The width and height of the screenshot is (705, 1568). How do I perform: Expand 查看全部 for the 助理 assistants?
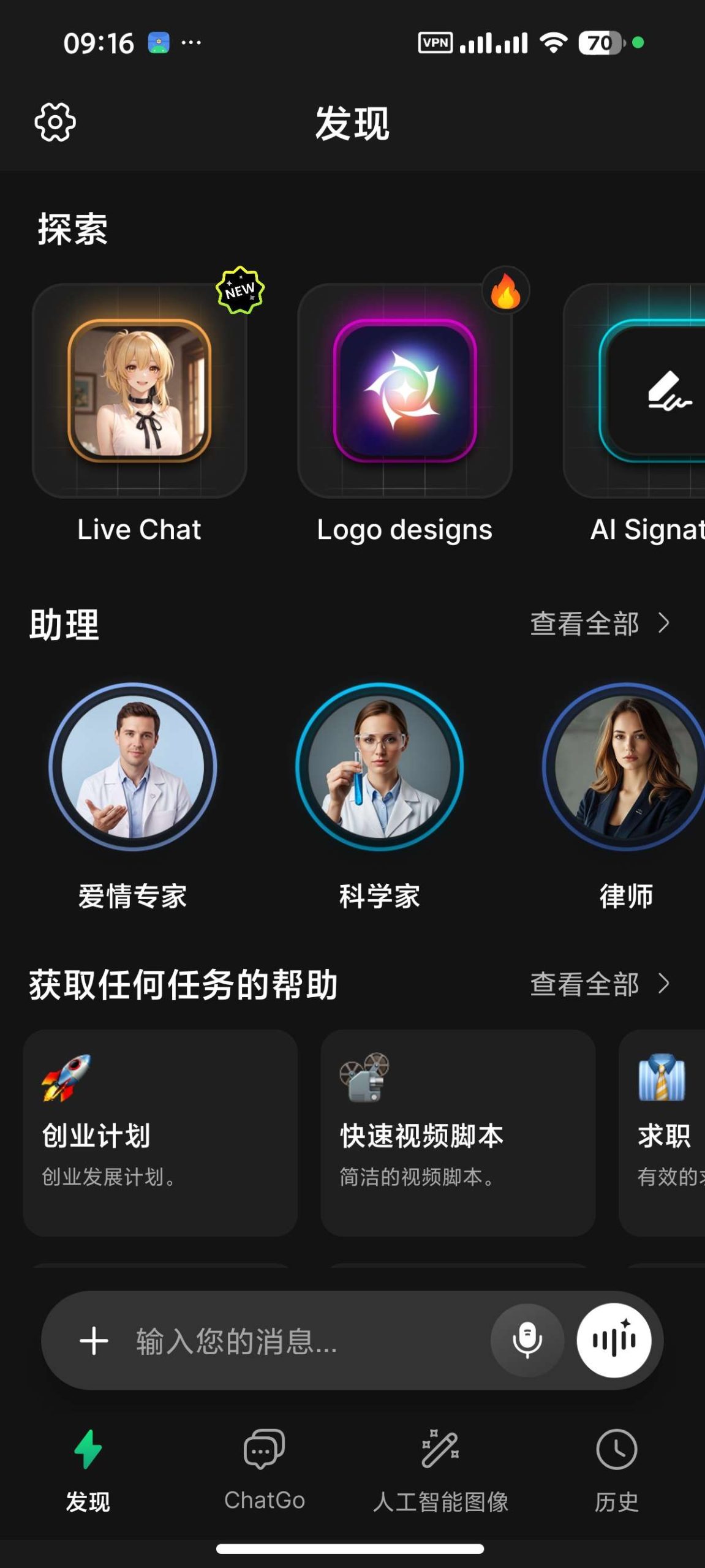598,625
